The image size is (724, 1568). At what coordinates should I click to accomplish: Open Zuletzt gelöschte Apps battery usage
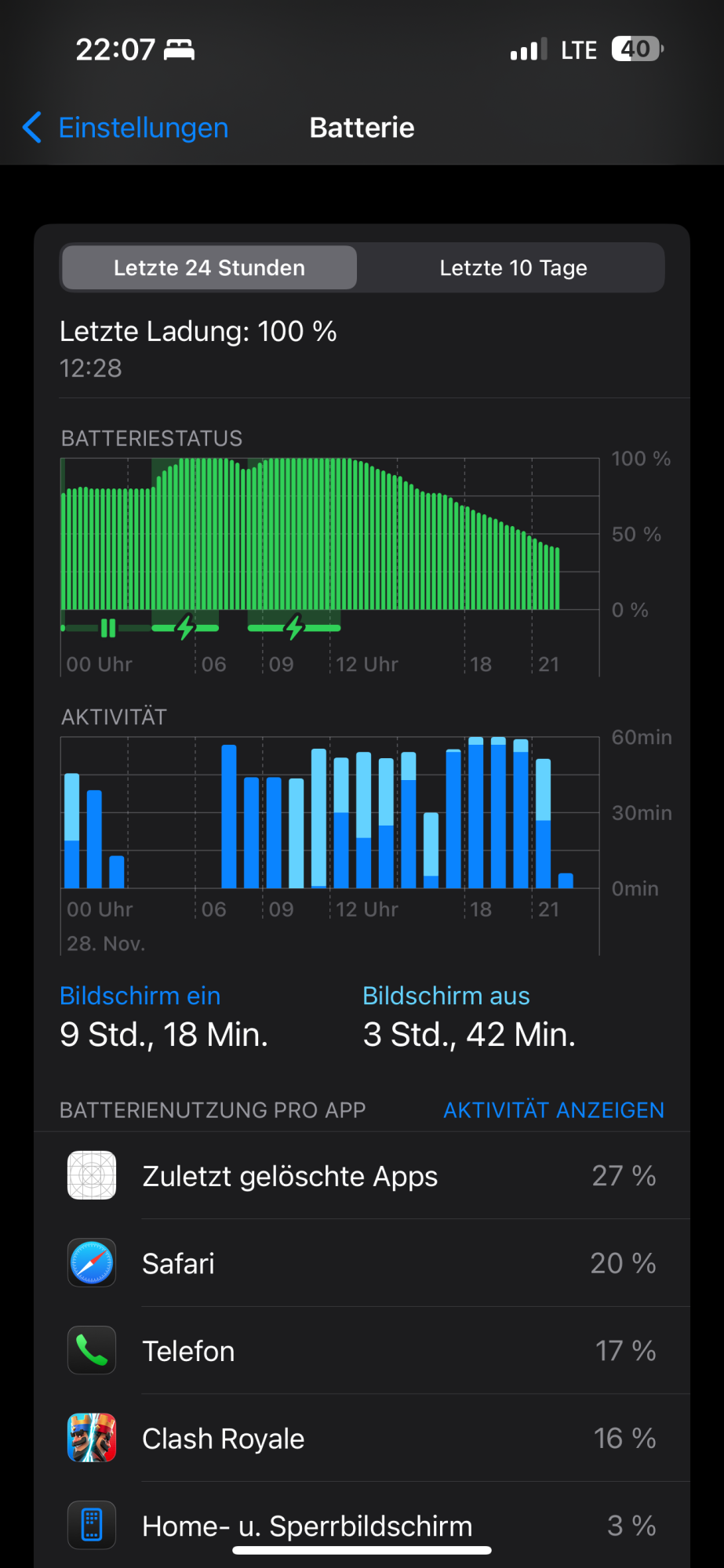(362, 1176)
